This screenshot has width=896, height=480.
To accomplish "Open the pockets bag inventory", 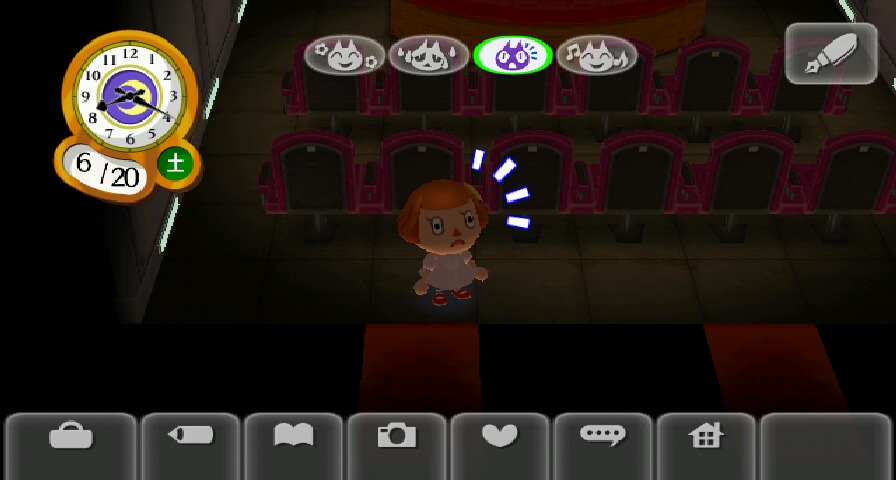I will [71, 436].
